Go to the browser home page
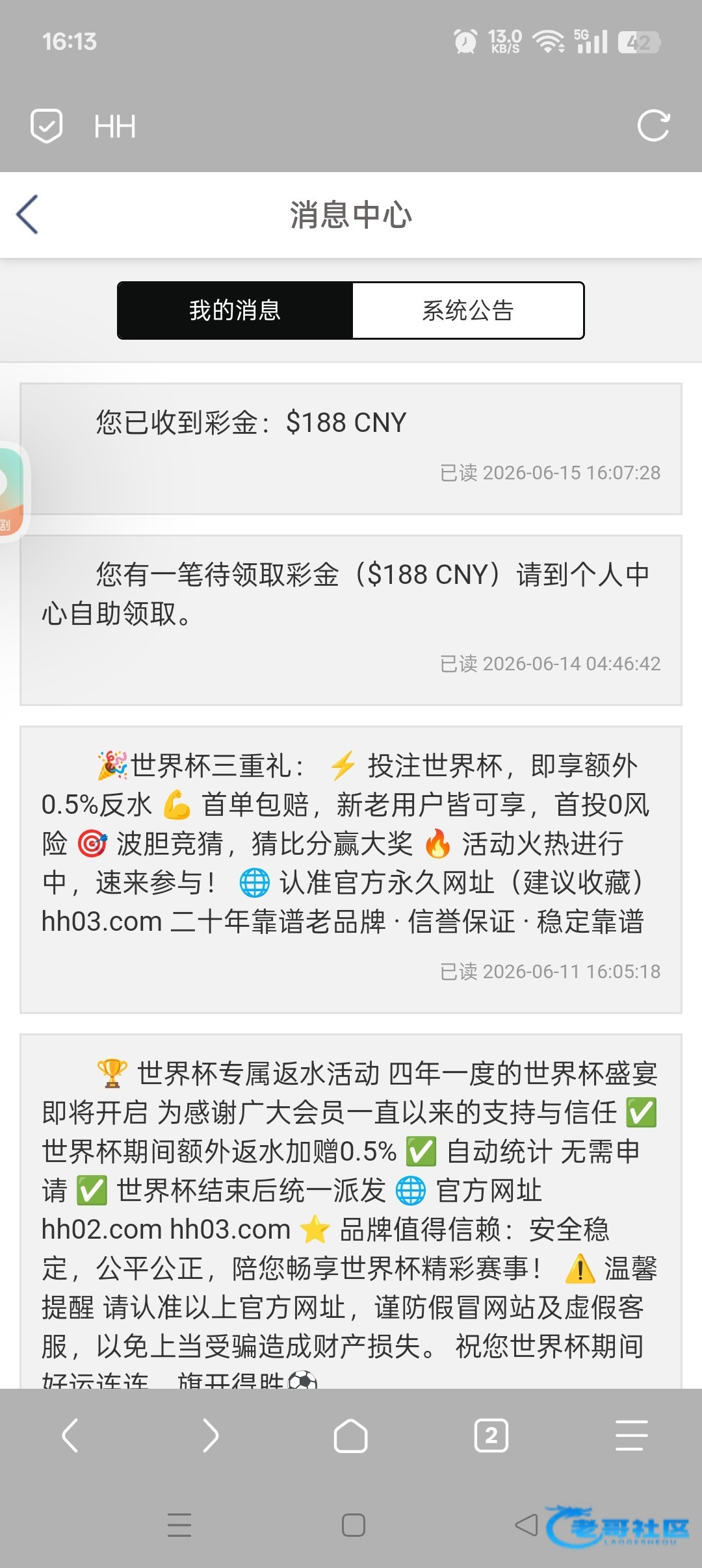 pos(351,1435)
